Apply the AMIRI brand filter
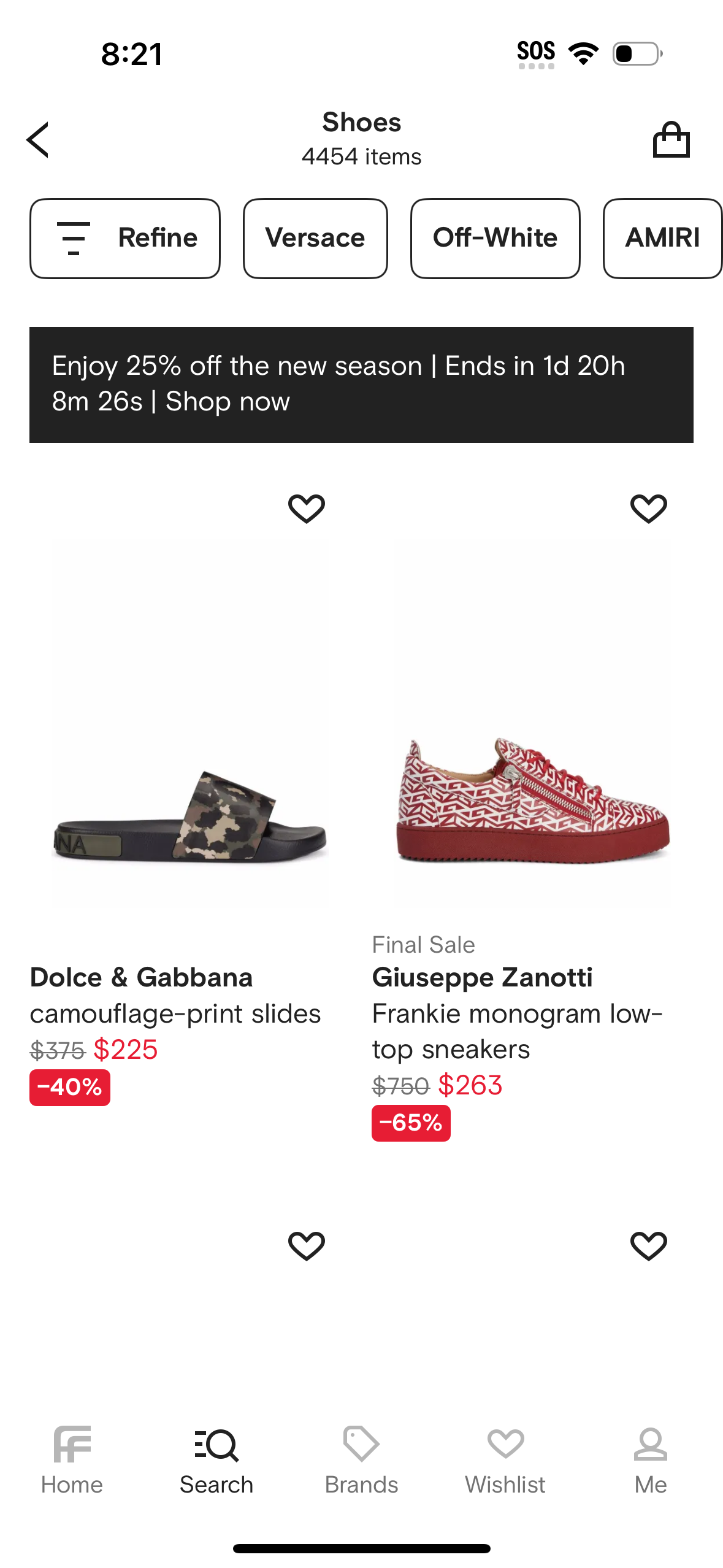The height and width of the screenshot is (1568, 723). point(663,238)
